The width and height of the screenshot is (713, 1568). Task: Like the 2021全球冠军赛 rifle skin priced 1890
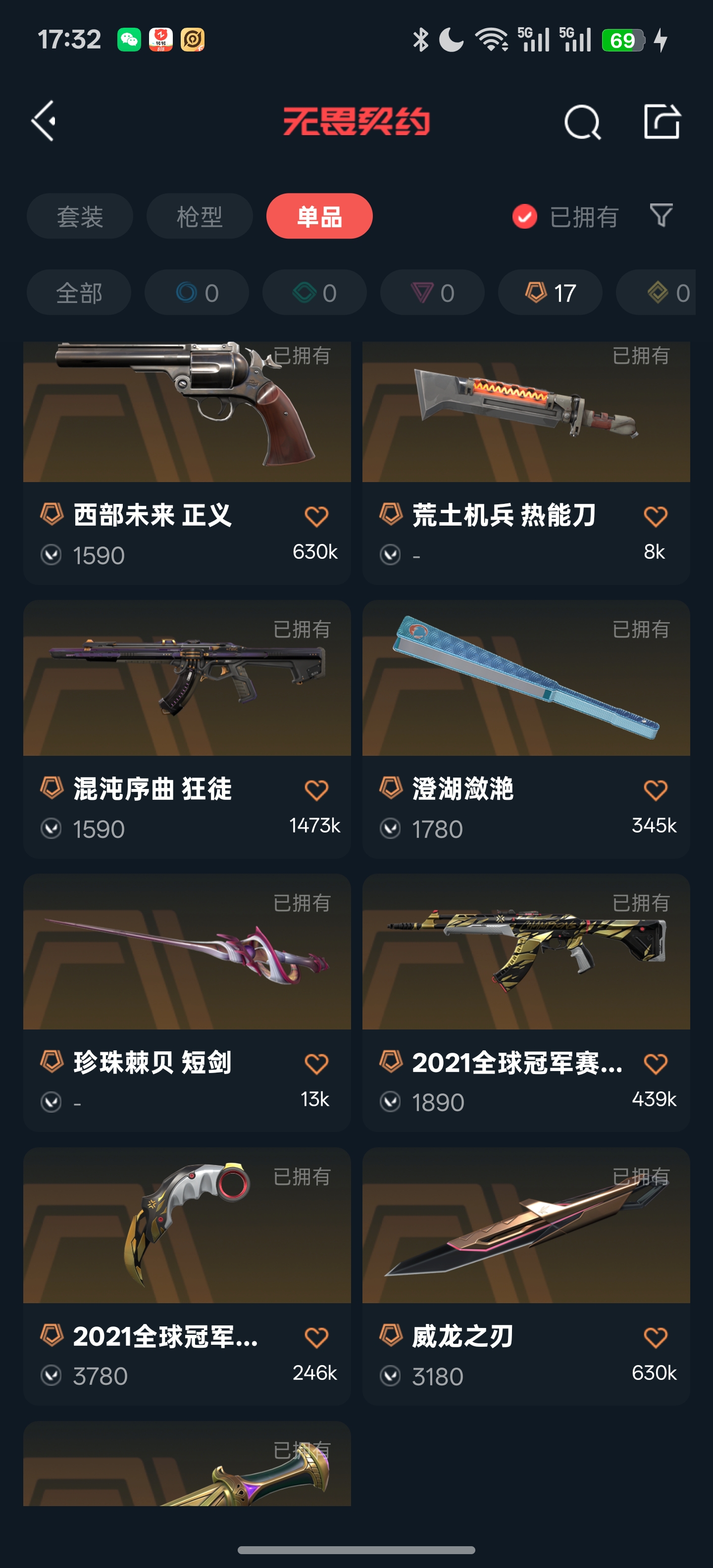[x=655, y=1064]
